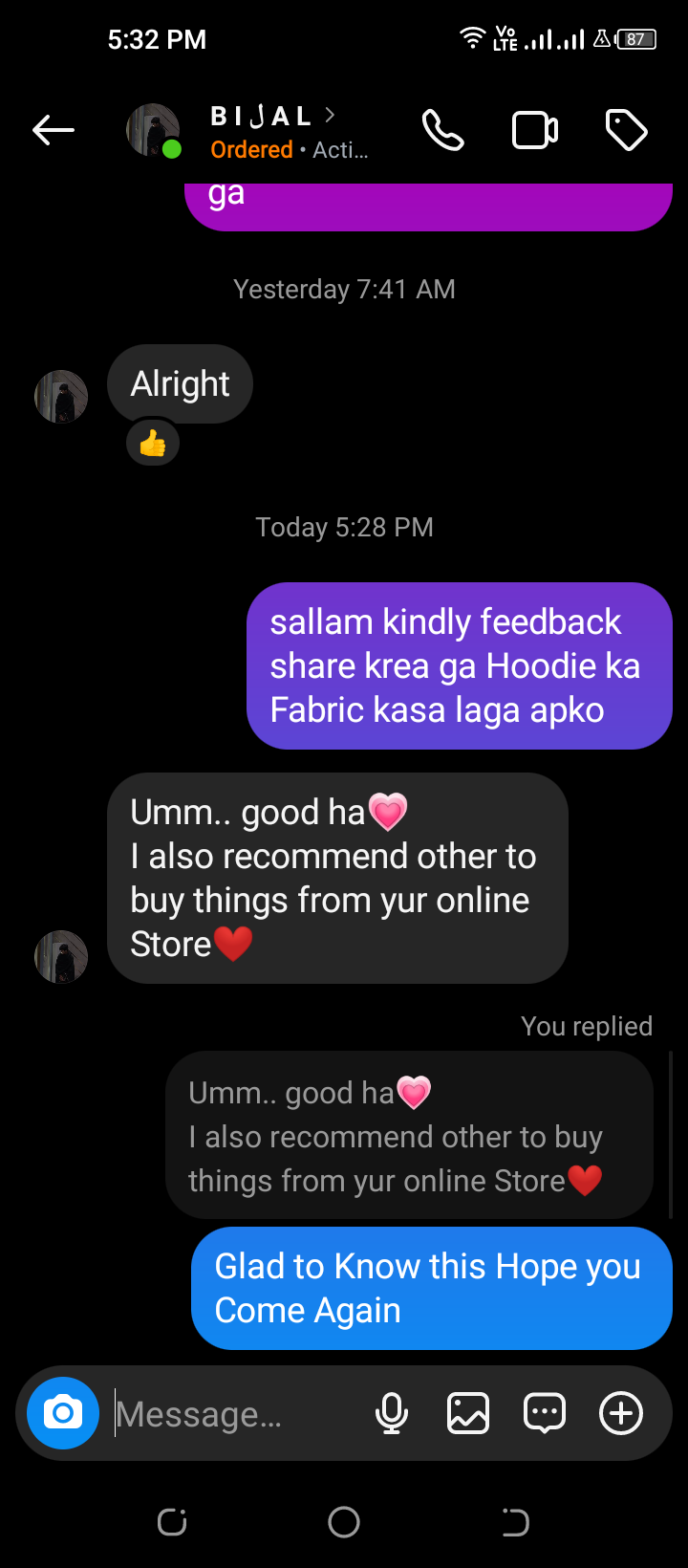Open the photo gallery picker
This screenshot has width=688, height=1568.
(468, 1412)
